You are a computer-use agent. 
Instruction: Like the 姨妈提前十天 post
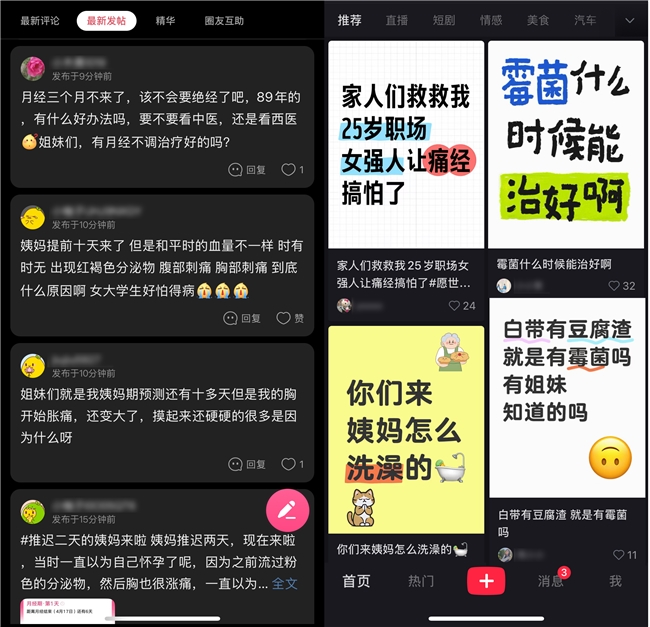(x=290, y=318)
